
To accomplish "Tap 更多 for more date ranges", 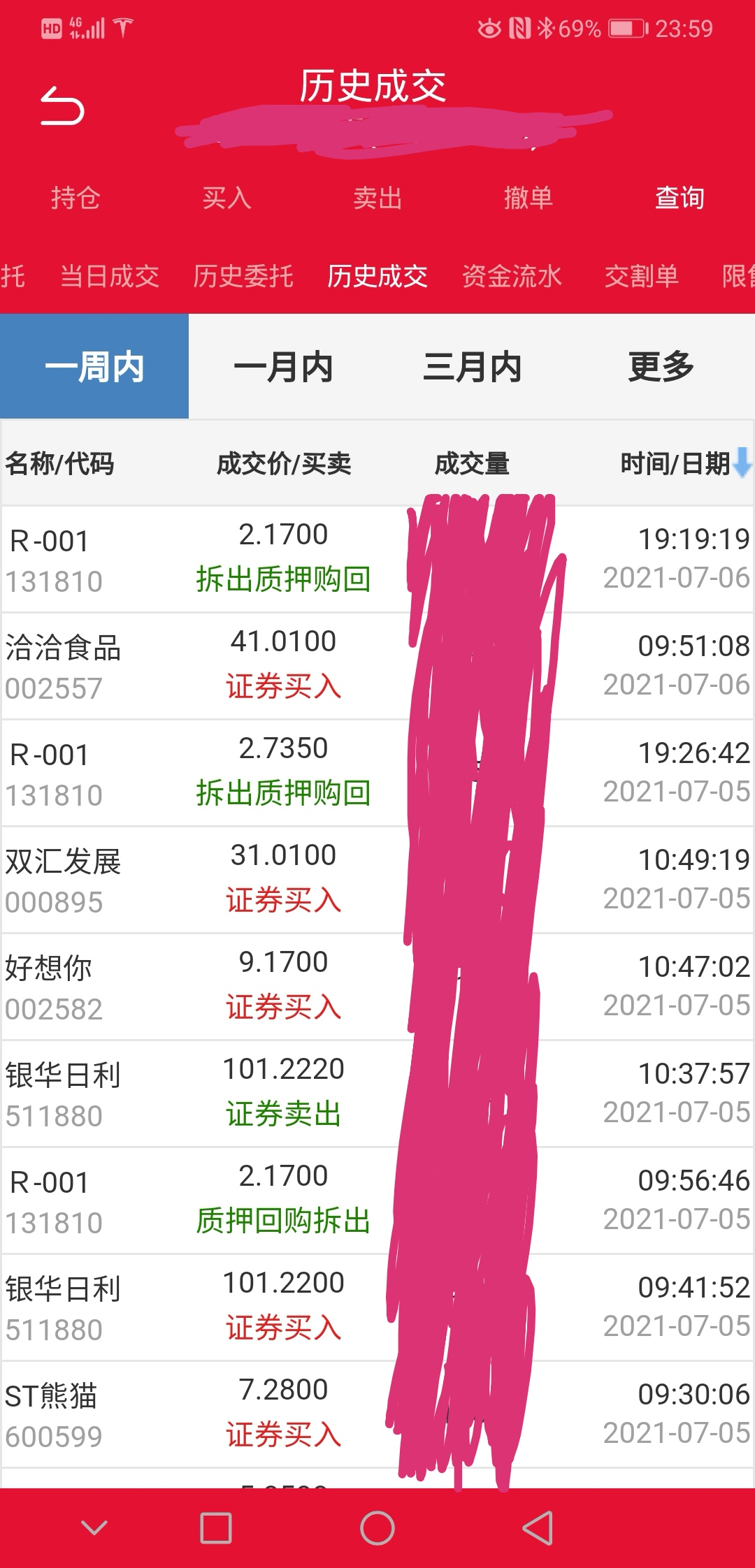I will coord(661,367).
